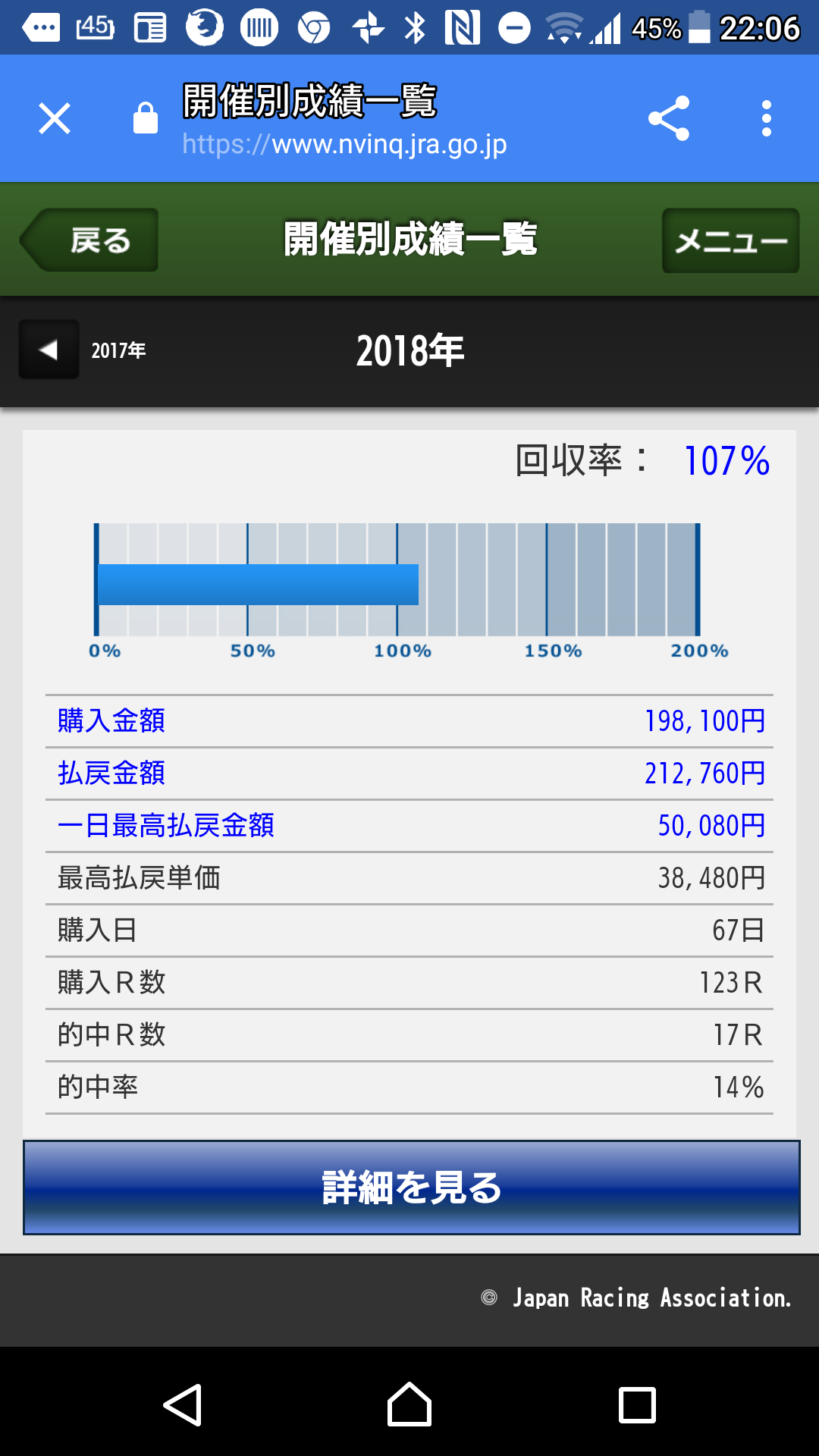Viewport: 819px width, 1456px height.
Task: Tap the 戻る button to go back
Action: coord(87,240)
